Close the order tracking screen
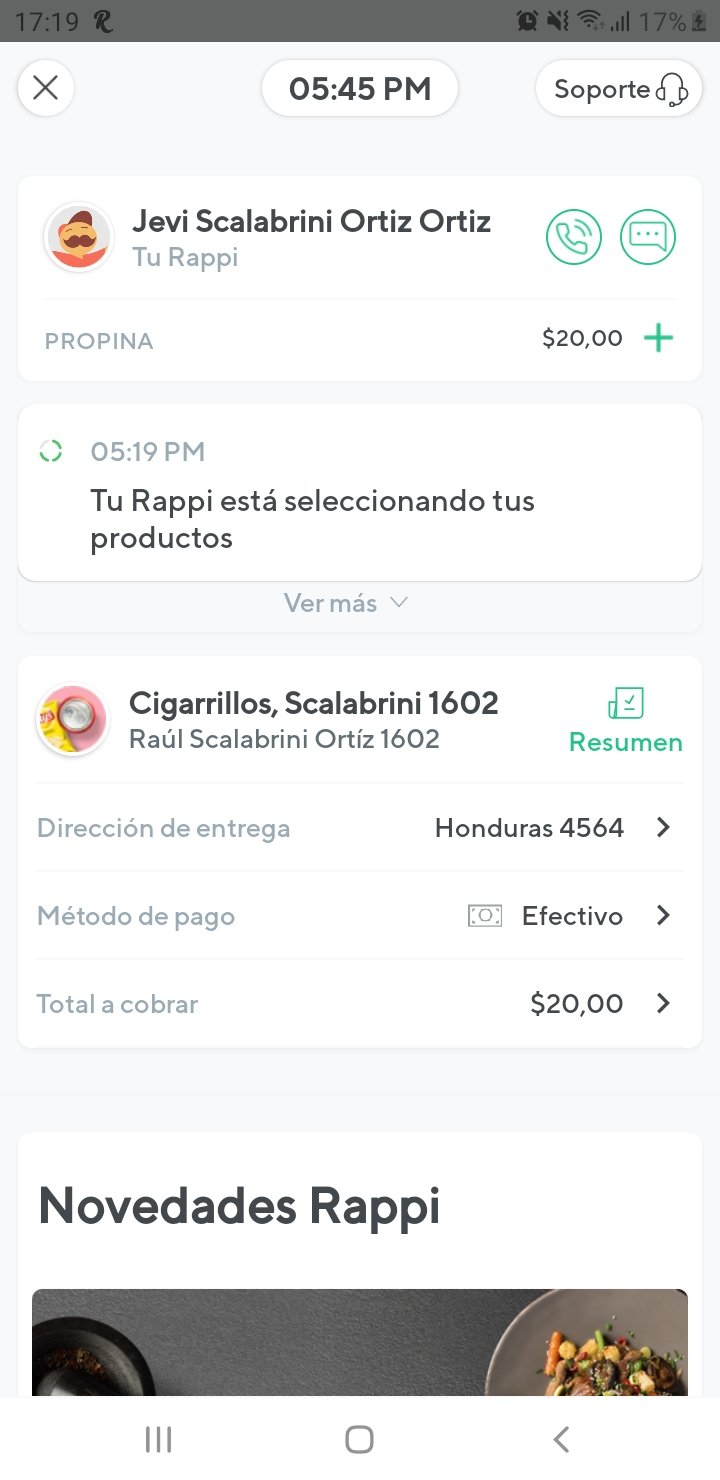This screenshot has width=720, height=1480. pos(45,88)
